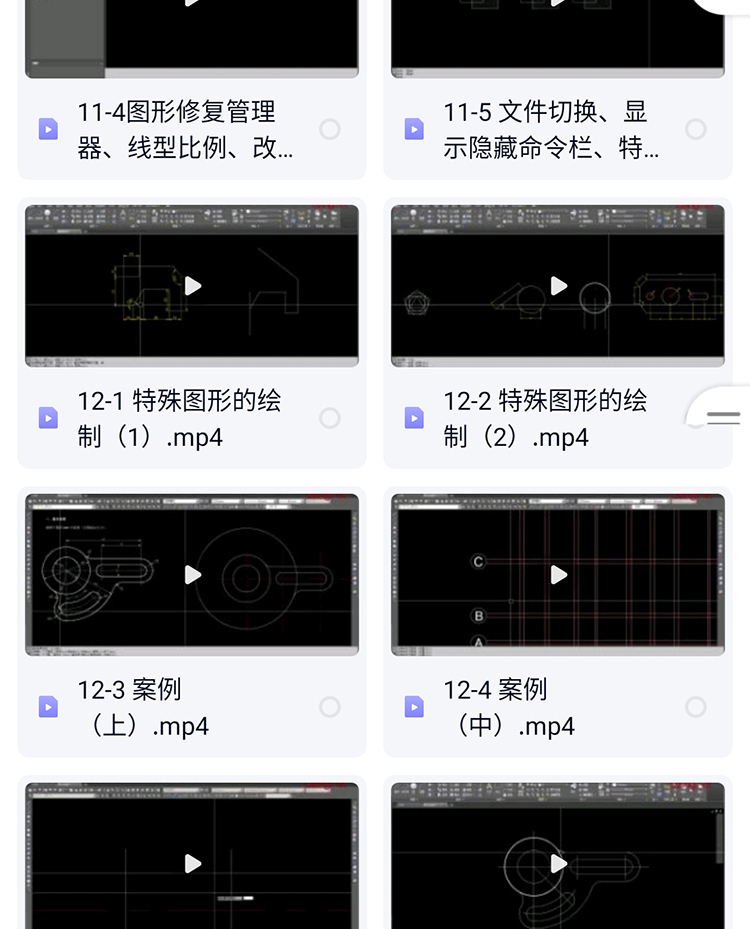
Task: Tick the selection circle for 12-4 案例（中）.mp4
Action: (x=696, y=707)
